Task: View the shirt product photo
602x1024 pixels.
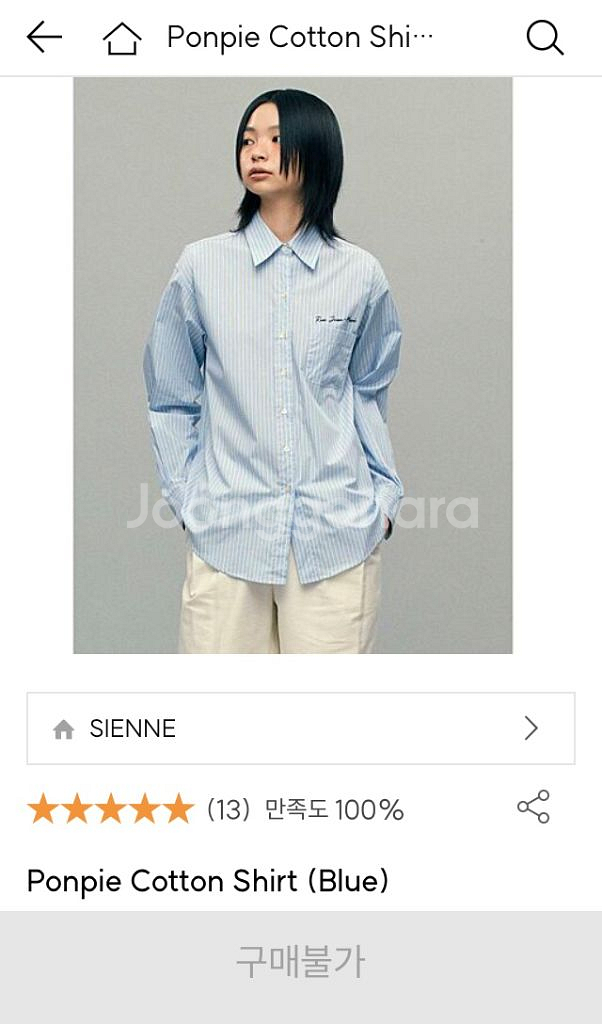Action: pos(293,365)
